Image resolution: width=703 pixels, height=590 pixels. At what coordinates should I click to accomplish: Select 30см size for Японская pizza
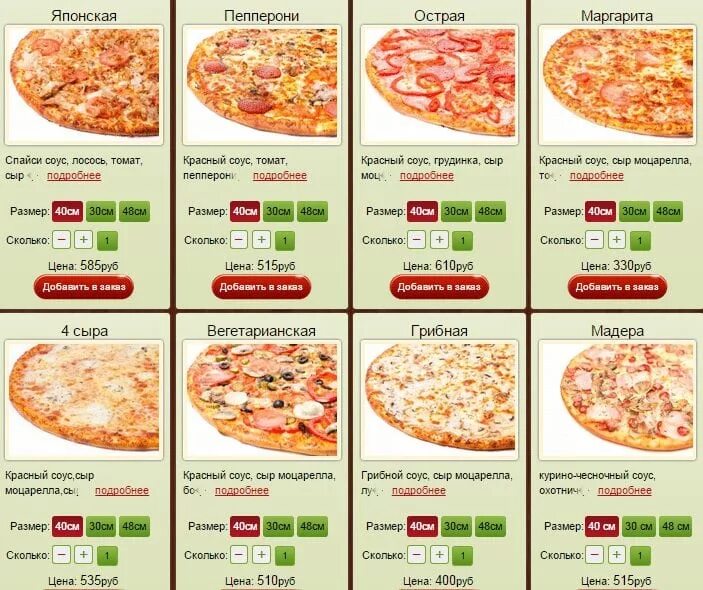pos(100,212)
